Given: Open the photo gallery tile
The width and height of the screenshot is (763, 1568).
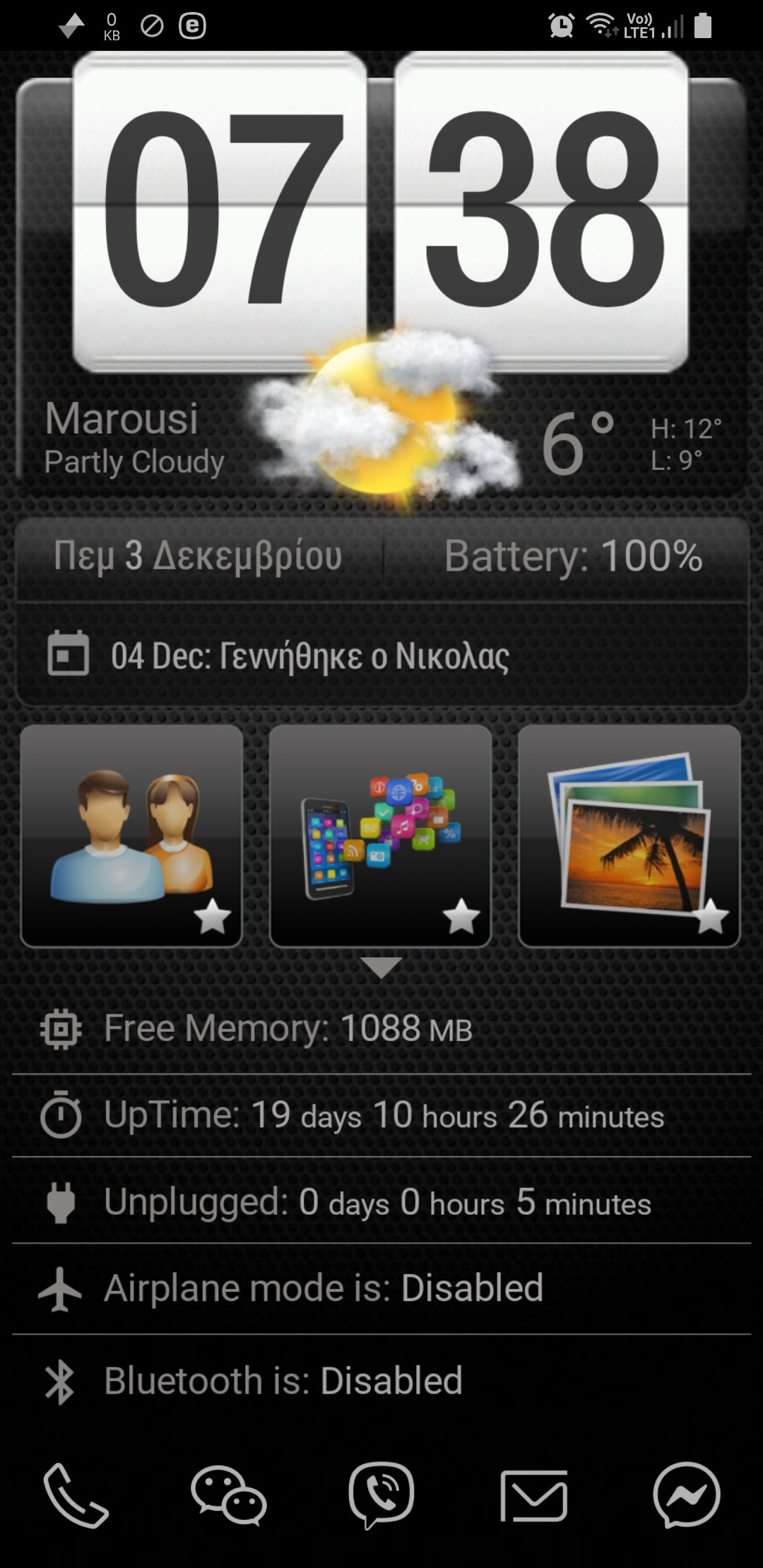Looking at the screenshot, I should pyautogui.click(x=629, y=836).
